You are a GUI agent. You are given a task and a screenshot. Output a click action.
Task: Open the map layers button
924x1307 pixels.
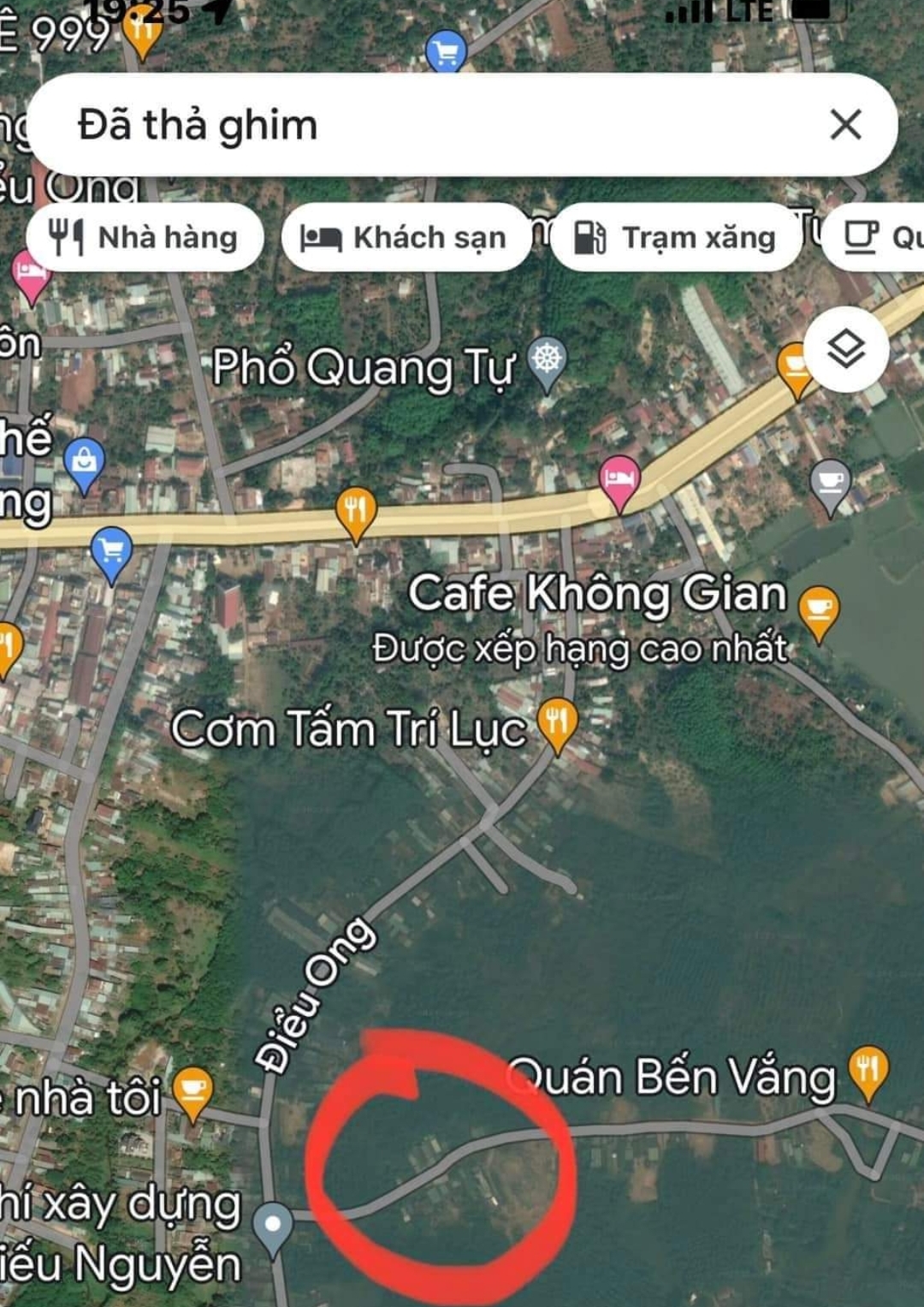[x=846, y=349]
